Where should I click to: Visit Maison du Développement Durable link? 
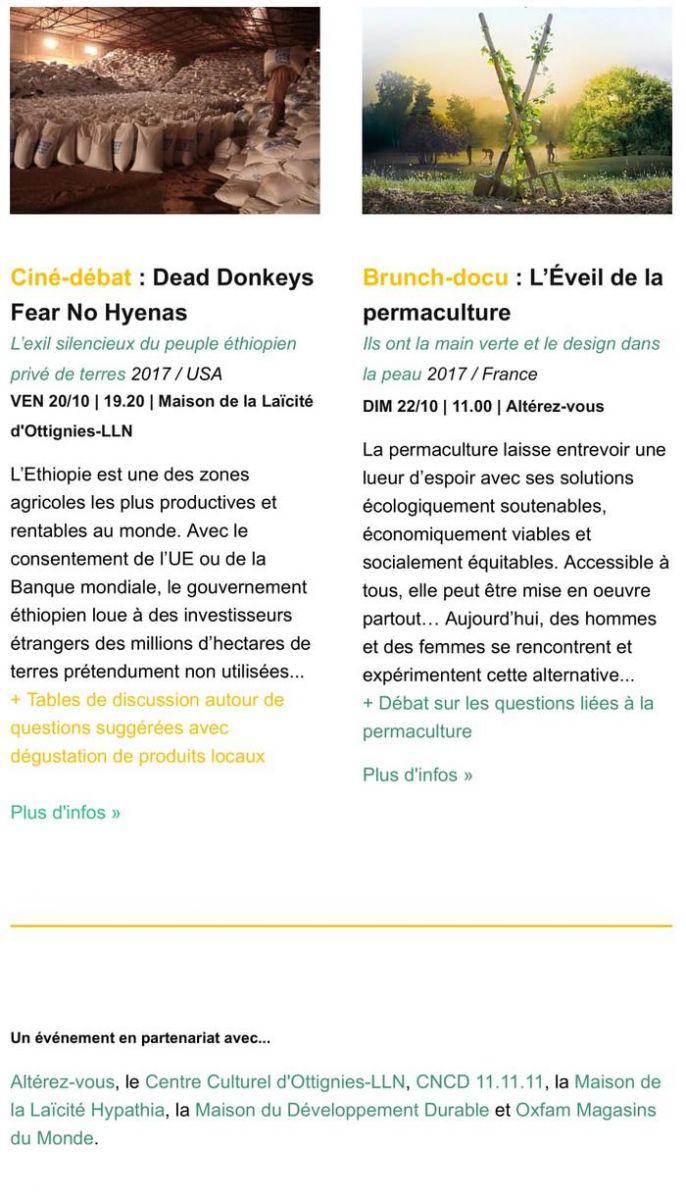tap(342, 1110)
